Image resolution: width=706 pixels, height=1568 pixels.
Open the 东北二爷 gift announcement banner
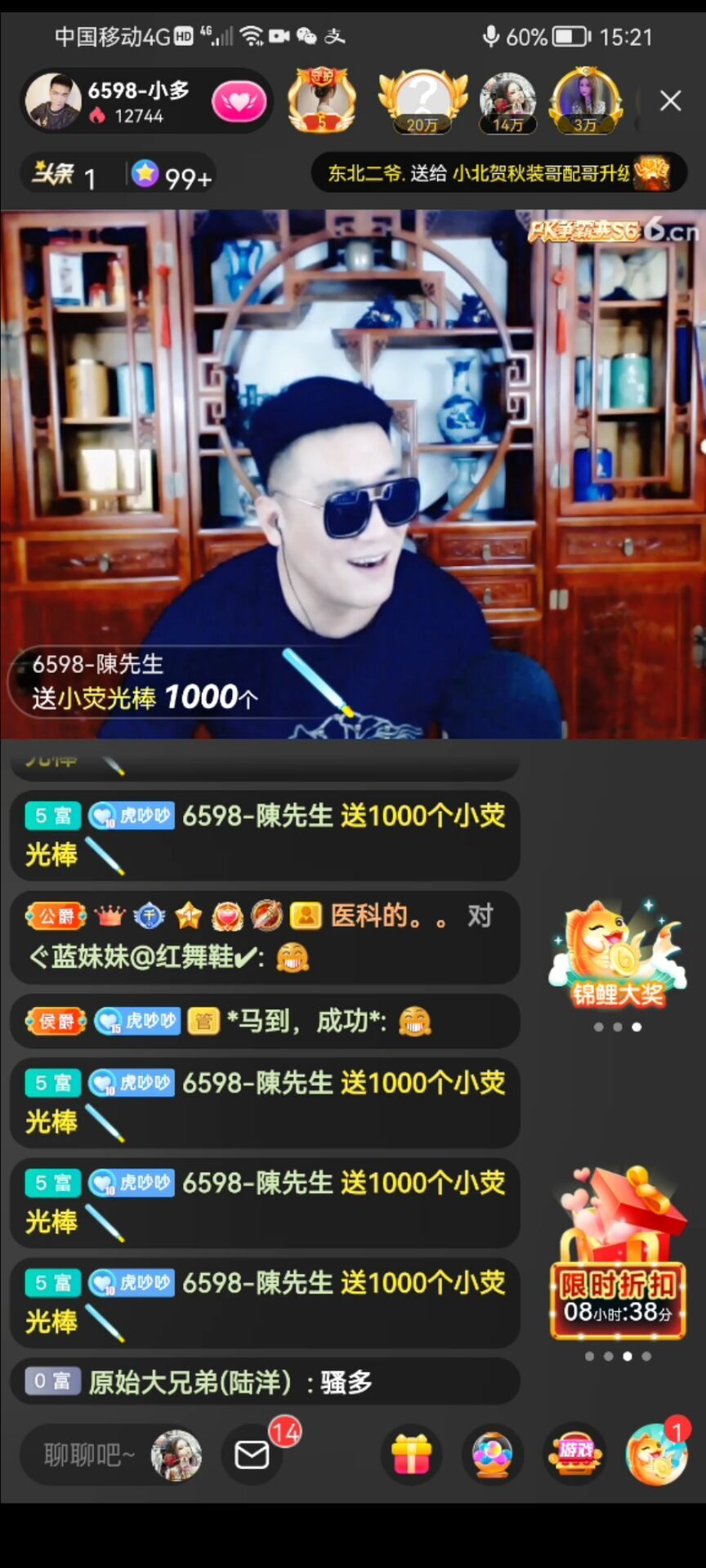coord(497,173)
